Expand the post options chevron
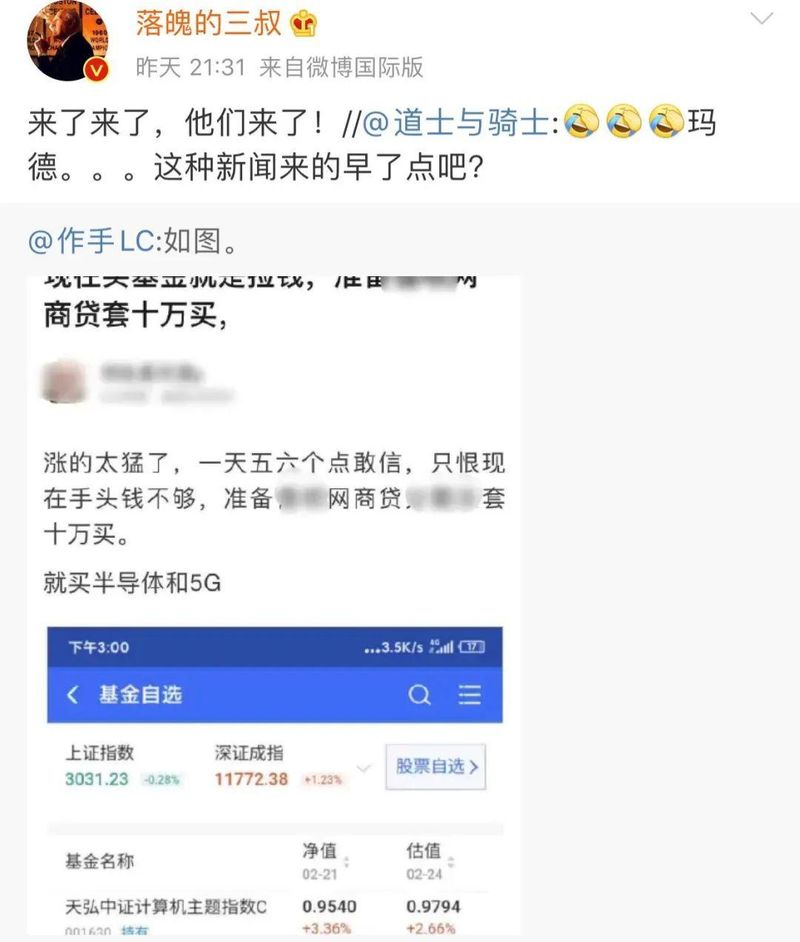This screenshot has height=942, width=800. [x=762, y=19]
